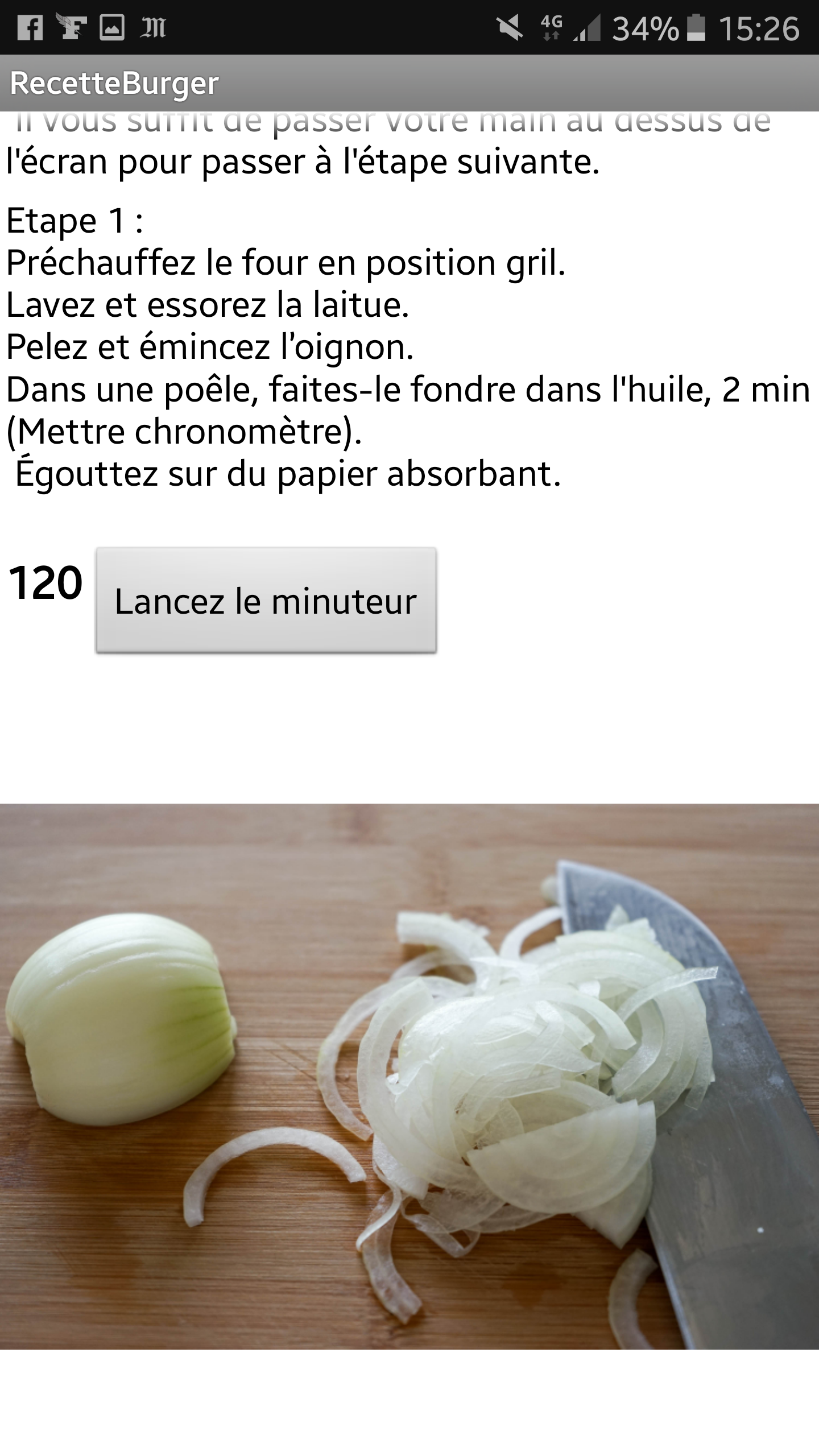The image size is (819, 1456).
Task: Start the timer with Lancez le minuteur
Action: point(266,600)
